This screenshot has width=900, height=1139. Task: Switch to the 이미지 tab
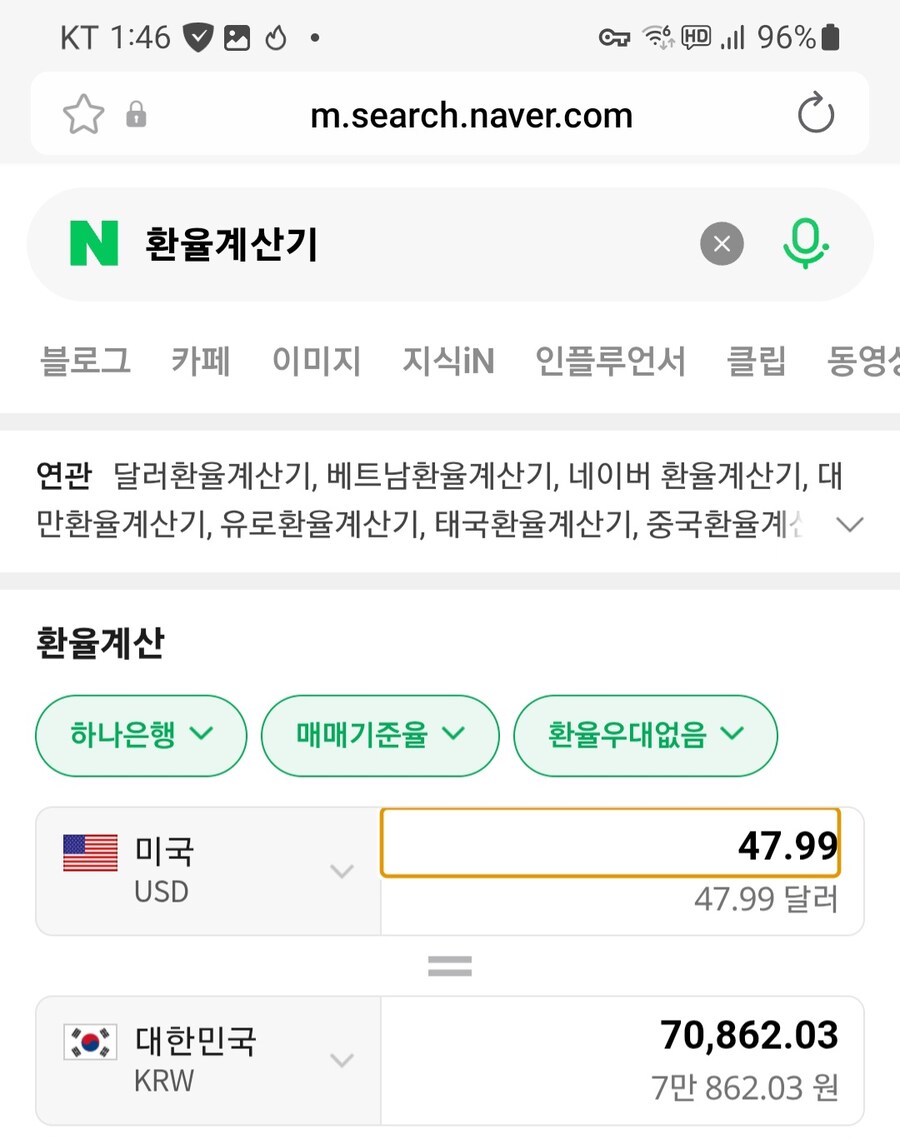pyautogui.click(x=316, y=362)
